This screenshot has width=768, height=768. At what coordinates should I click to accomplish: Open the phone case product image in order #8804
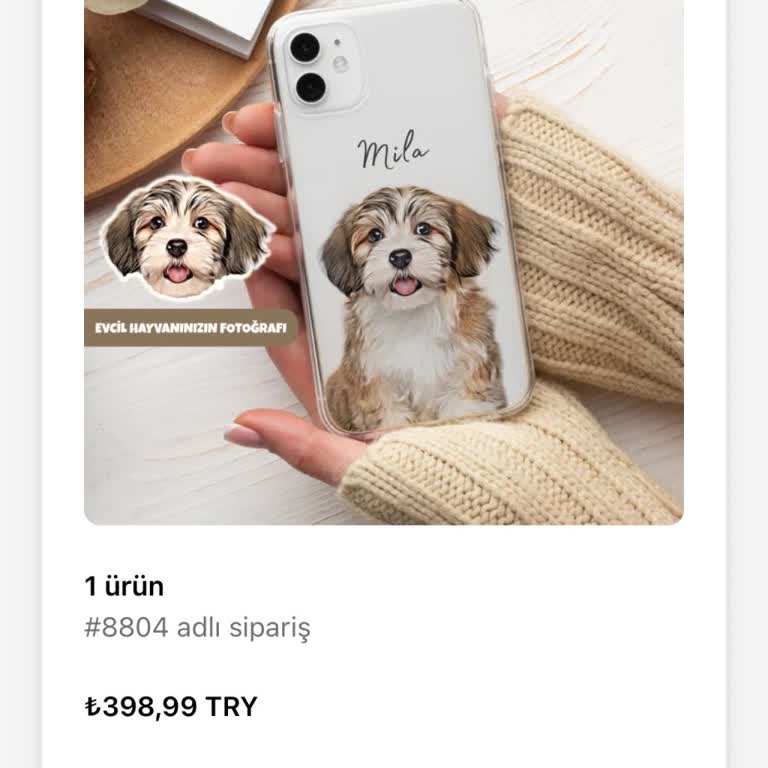coord(384,260)
